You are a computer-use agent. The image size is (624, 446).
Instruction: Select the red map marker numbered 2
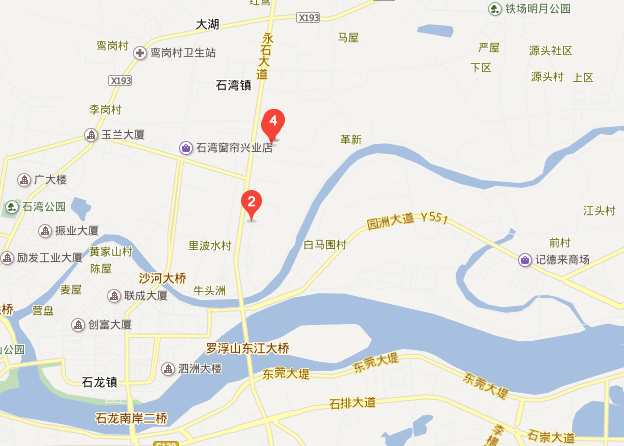(252, 204)
